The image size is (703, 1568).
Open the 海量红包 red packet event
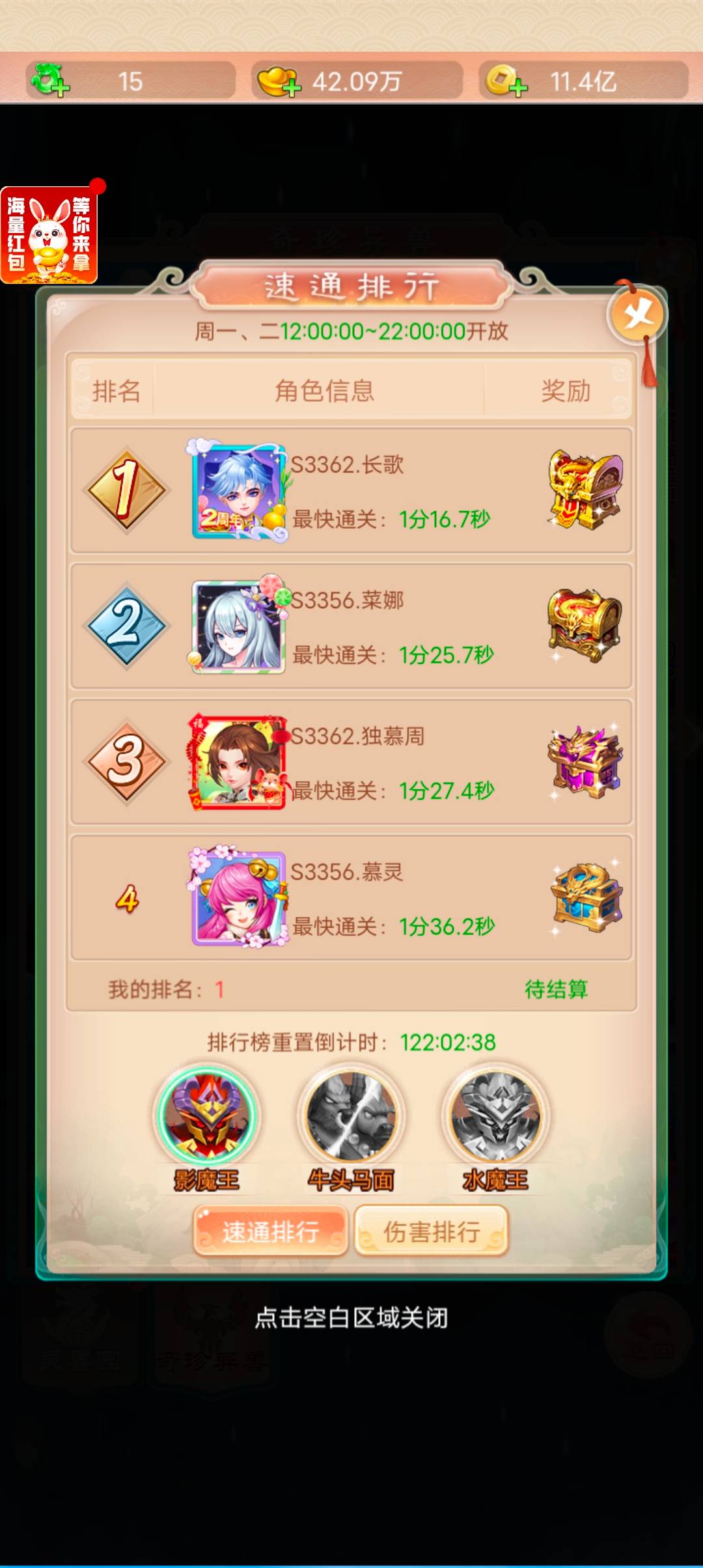pyautogui.click(x=49, y=236)
